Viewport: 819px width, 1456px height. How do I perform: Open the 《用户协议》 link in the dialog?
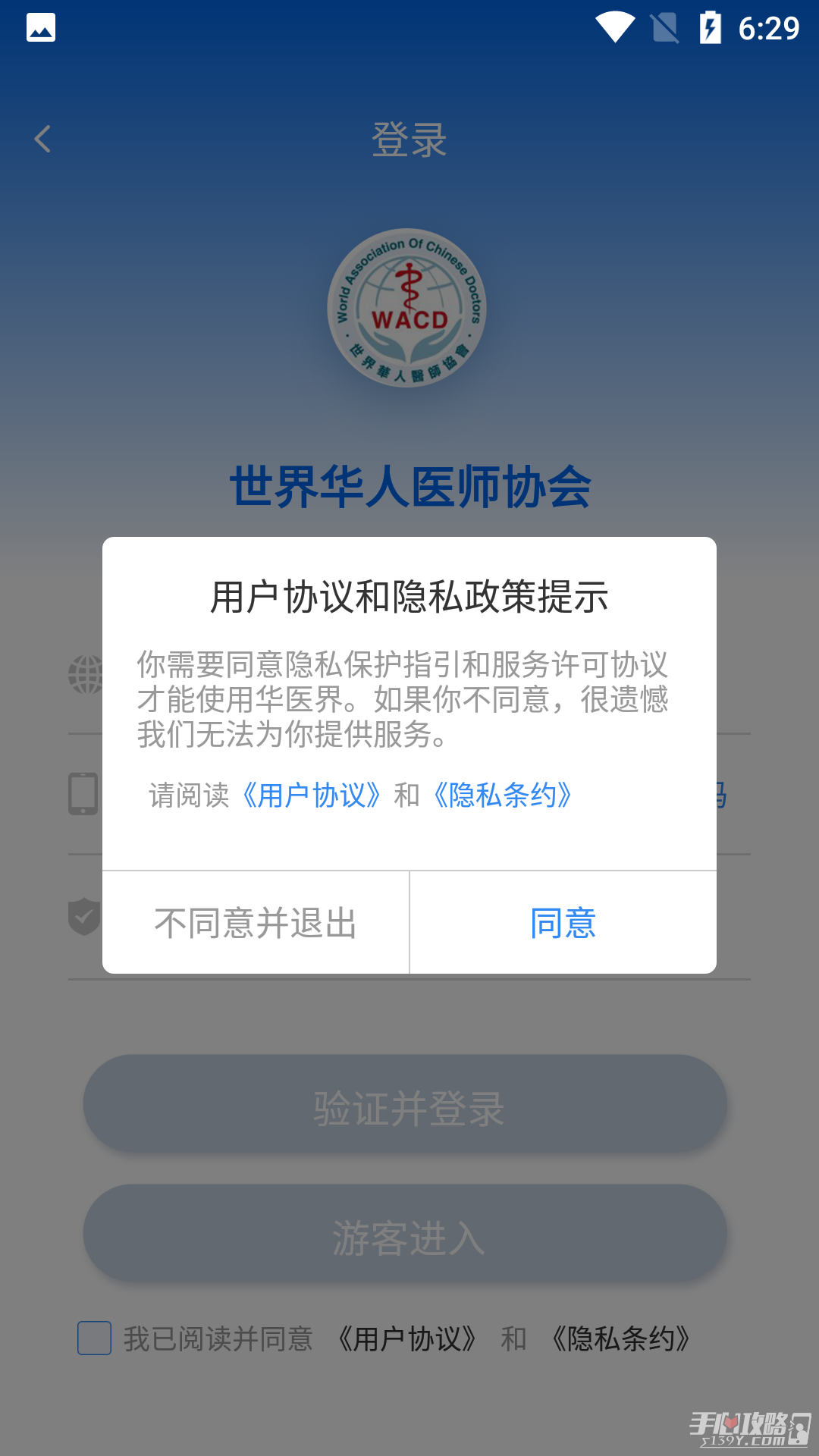coord(312,795)
